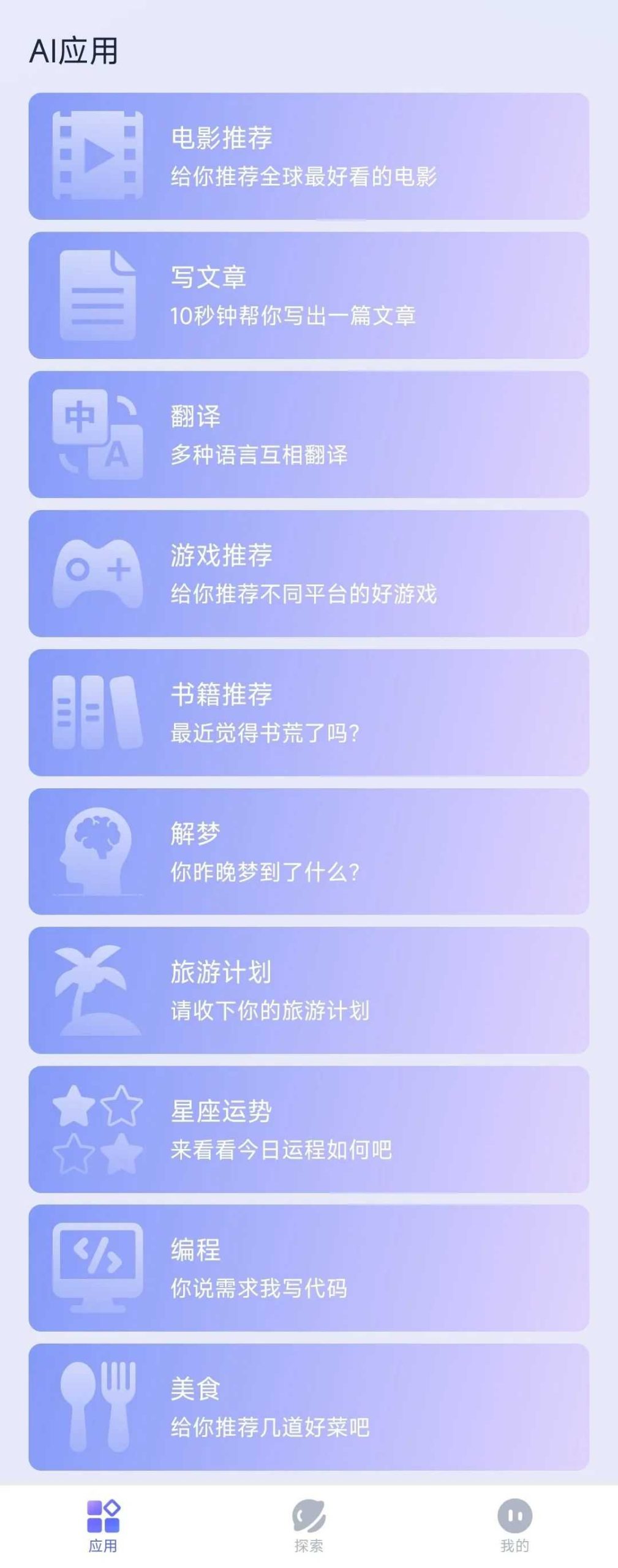Select the 编程 coding assistant card
Viewport: 618px width, 1568px height.
309,1268
